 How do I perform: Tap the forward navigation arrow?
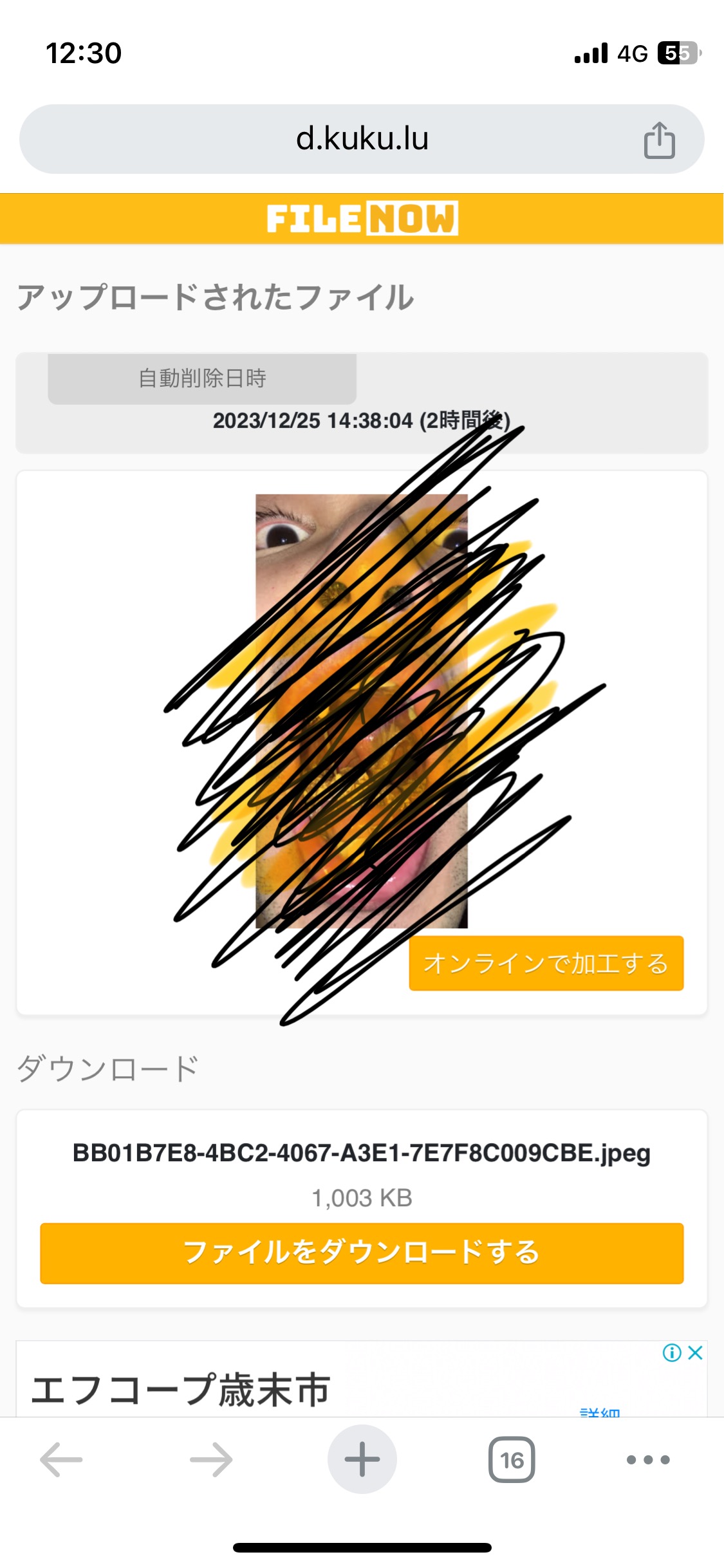pyautogui.click(x=210, y=1459)
